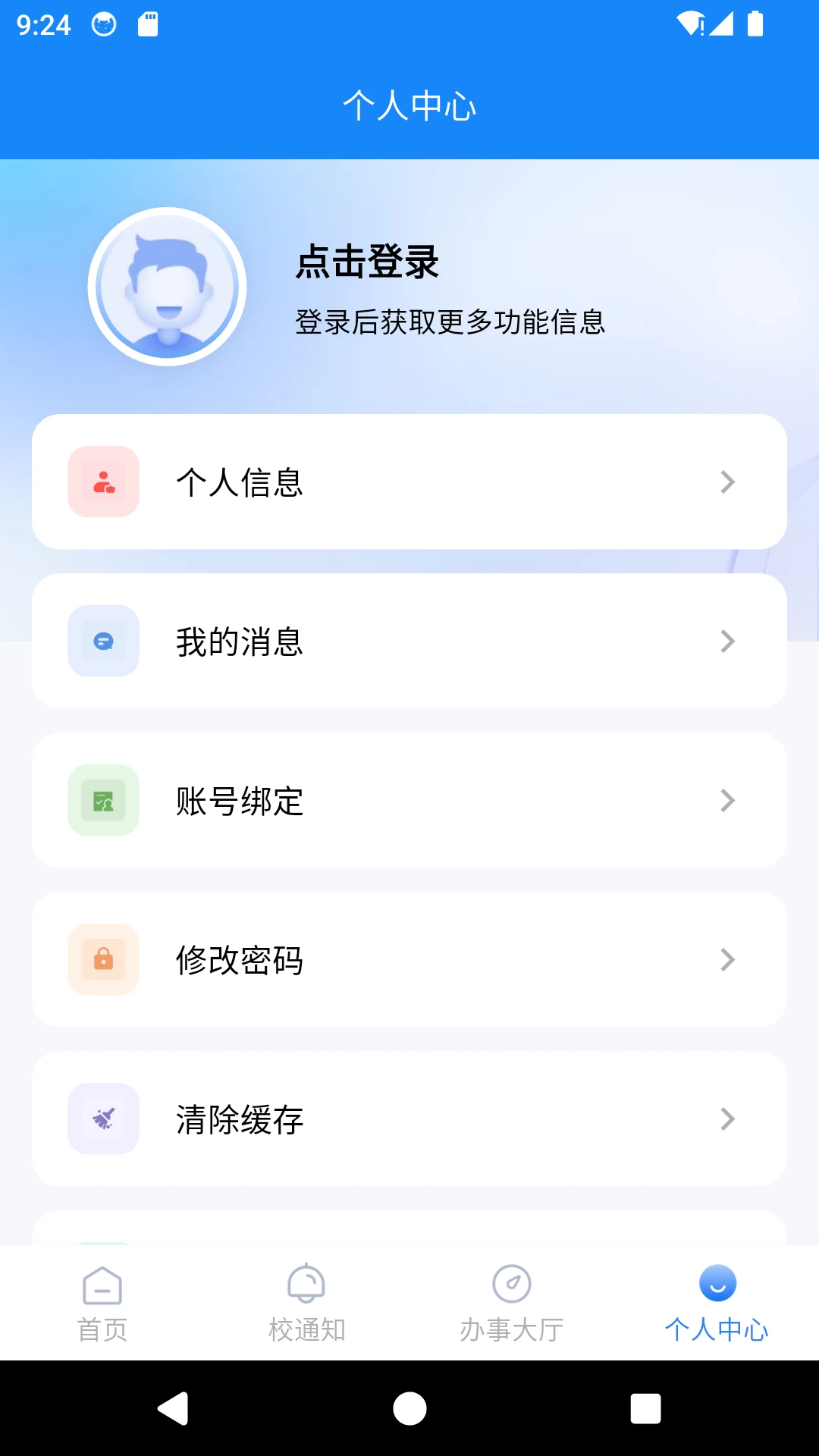Go to the system home screen
The width and height of the screenshot is (819, 1456).
(409, 1409)
